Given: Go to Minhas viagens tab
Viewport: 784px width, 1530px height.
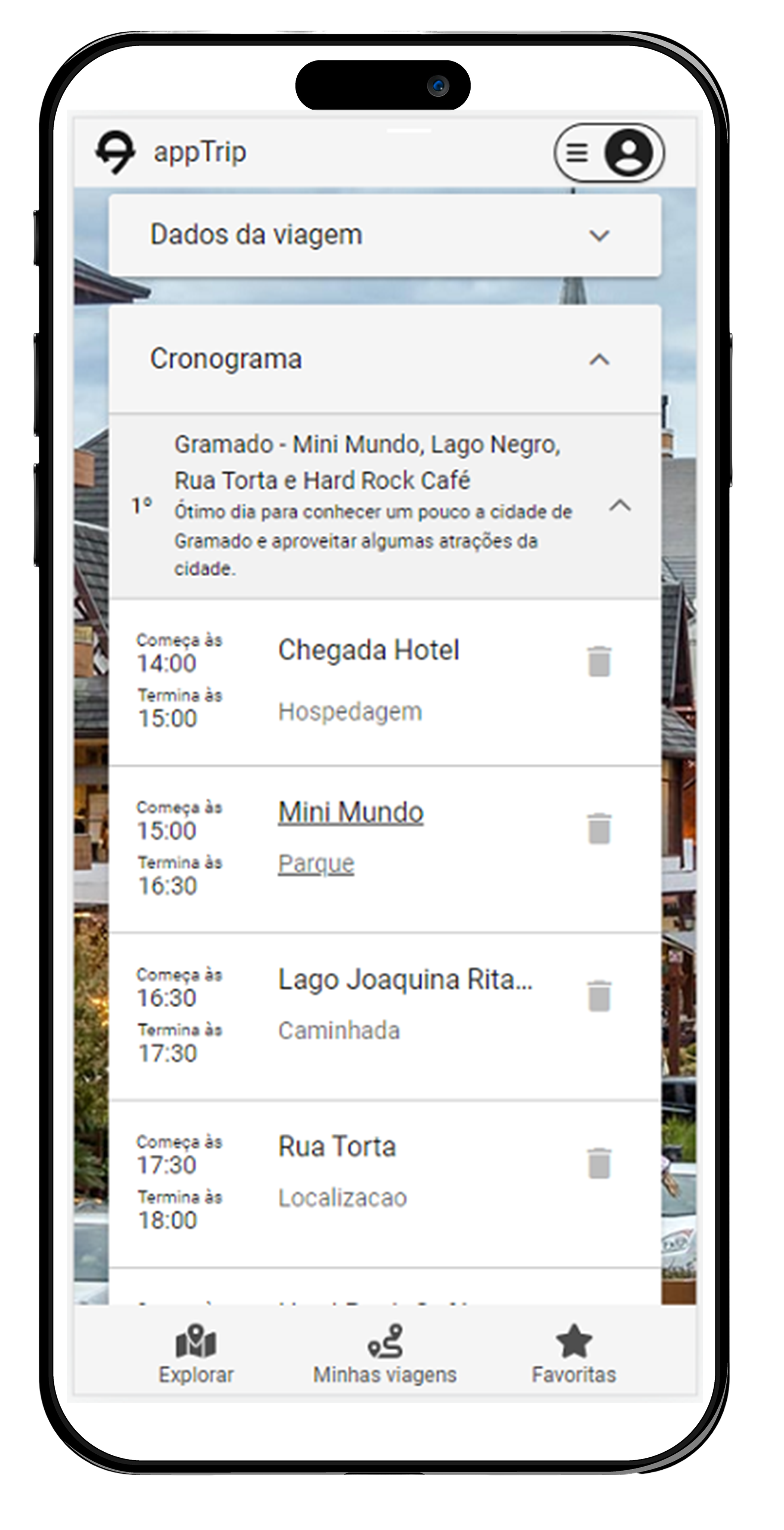Looking at the screenshot, I should pos(385,1354).
